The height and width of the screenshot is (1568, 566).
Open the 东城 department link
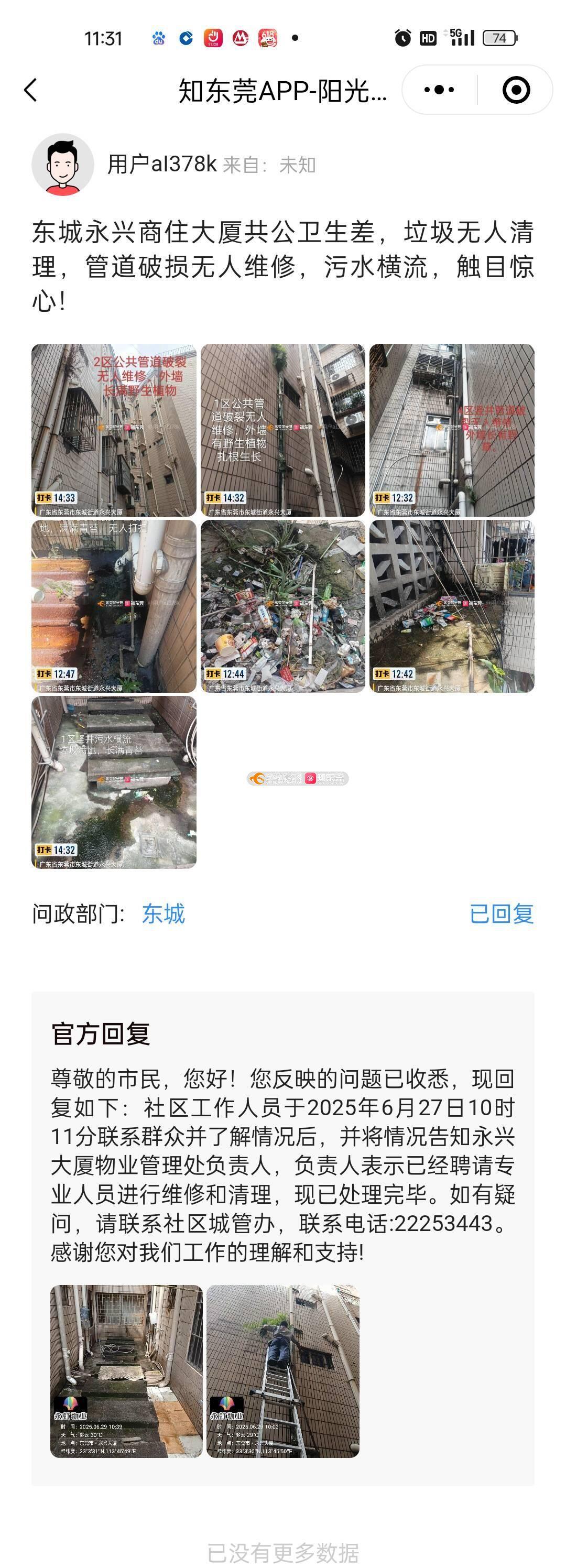(163, 913)
